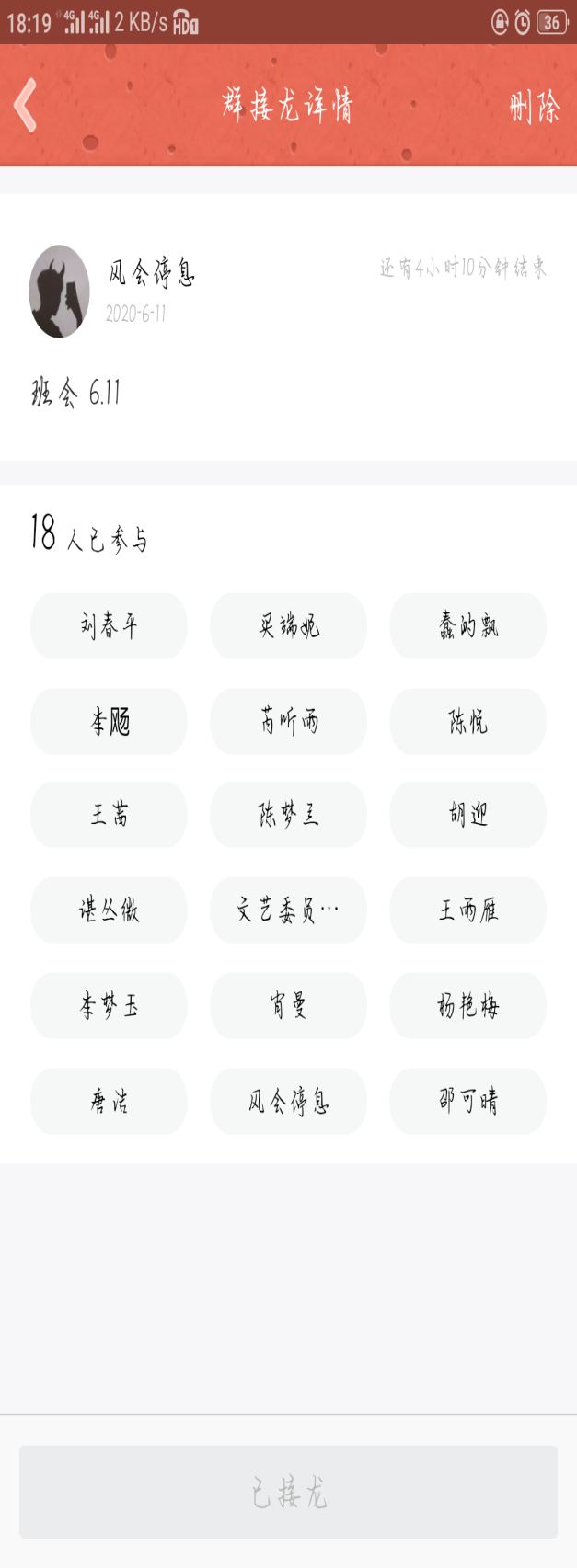Open the 文艺委员… participant chip
Viewport: 577px width, 1568px height.
pyautogui.click(x=288, y=910)
